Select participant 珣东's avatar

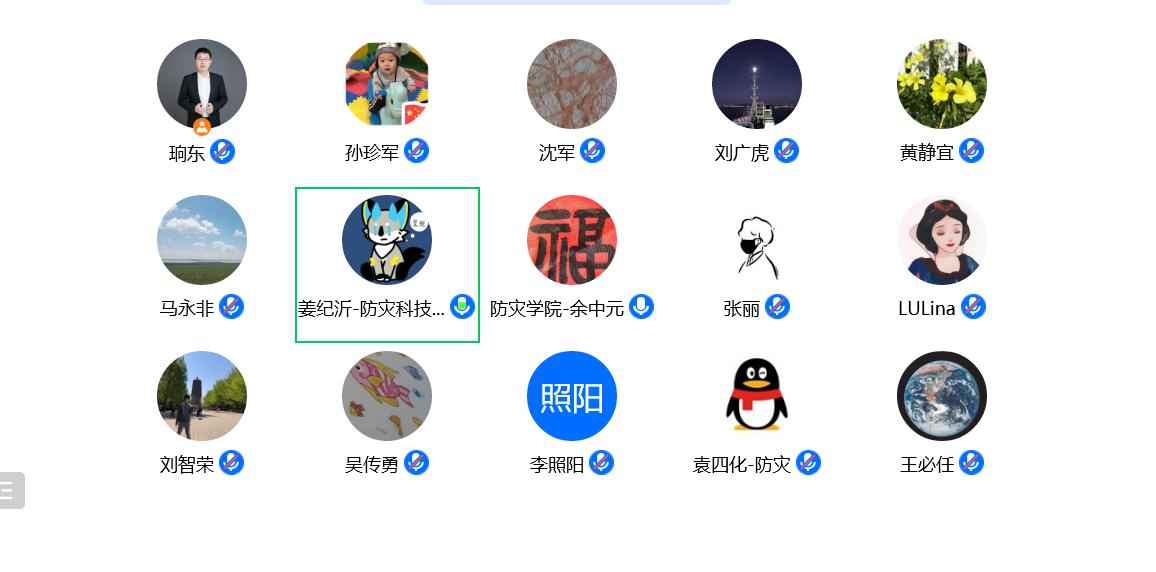click(202, 84)
